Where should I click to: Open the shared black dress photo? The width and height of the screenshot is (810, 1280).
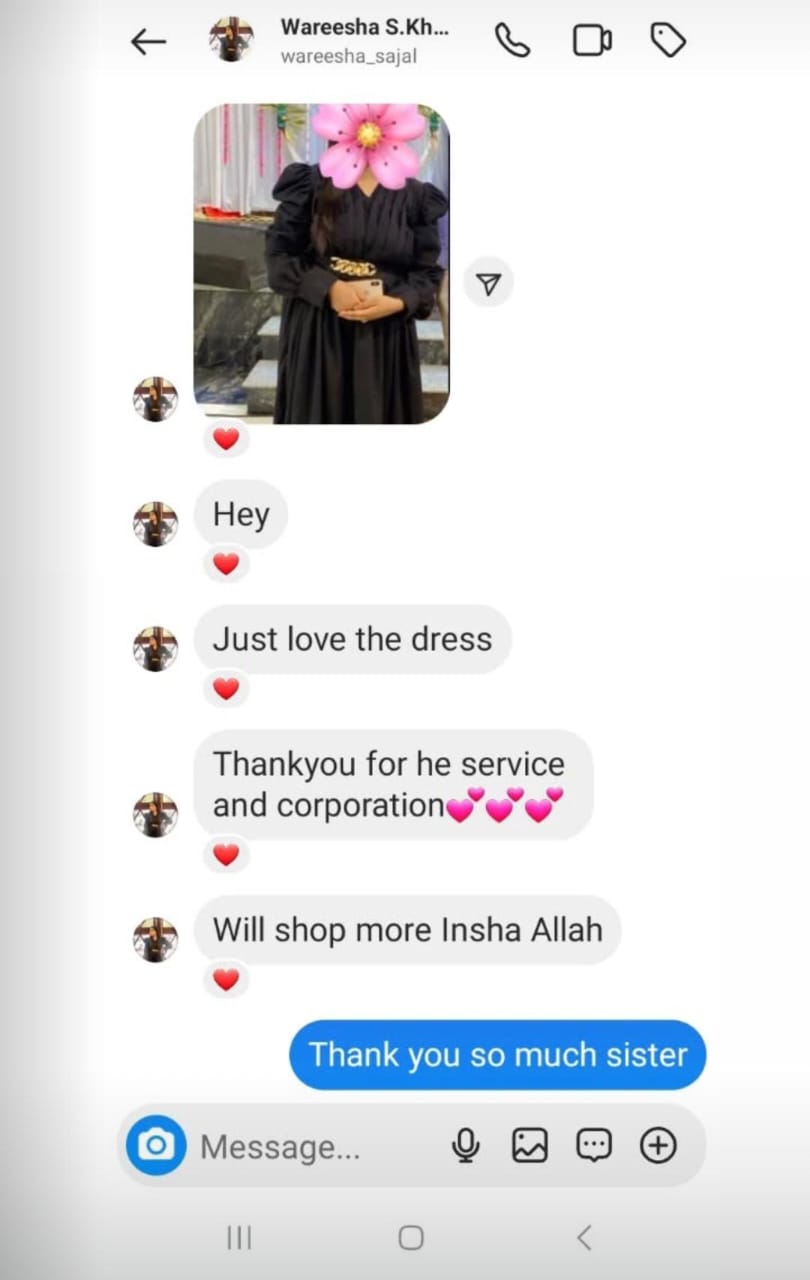click(x=321, y=263)
